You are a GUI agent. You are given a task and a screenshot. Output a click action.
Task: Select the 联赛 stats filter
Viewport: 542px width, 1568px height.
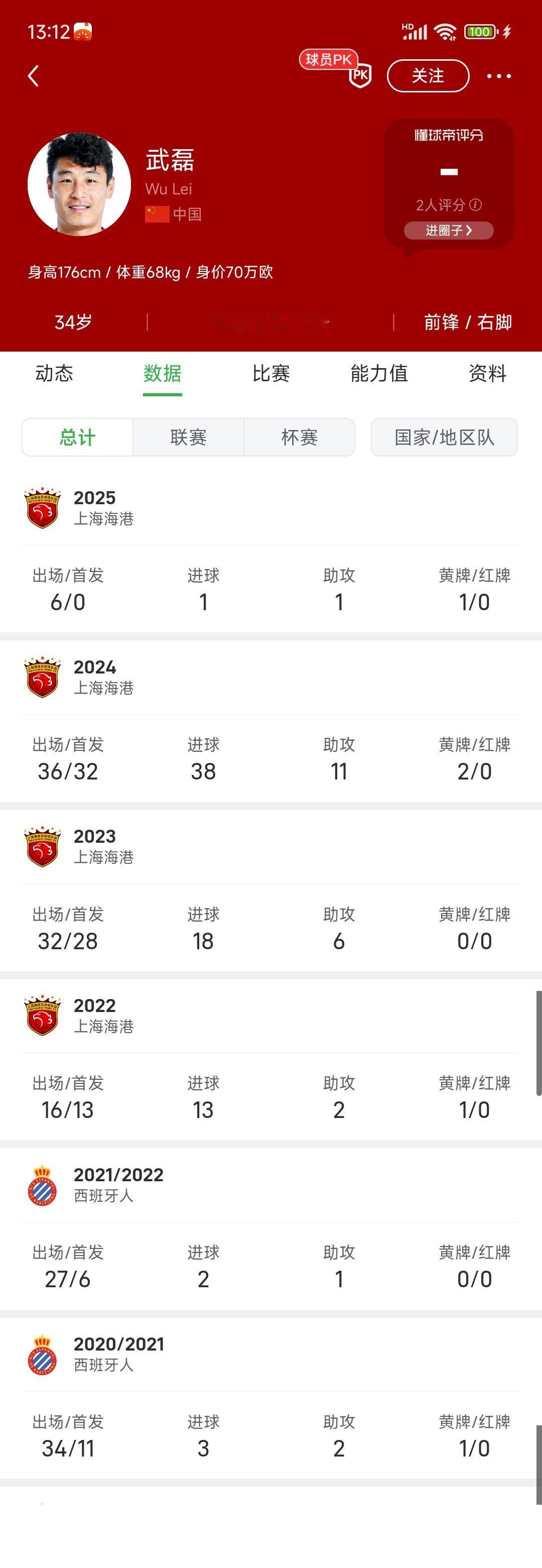[x=189, y=437]
